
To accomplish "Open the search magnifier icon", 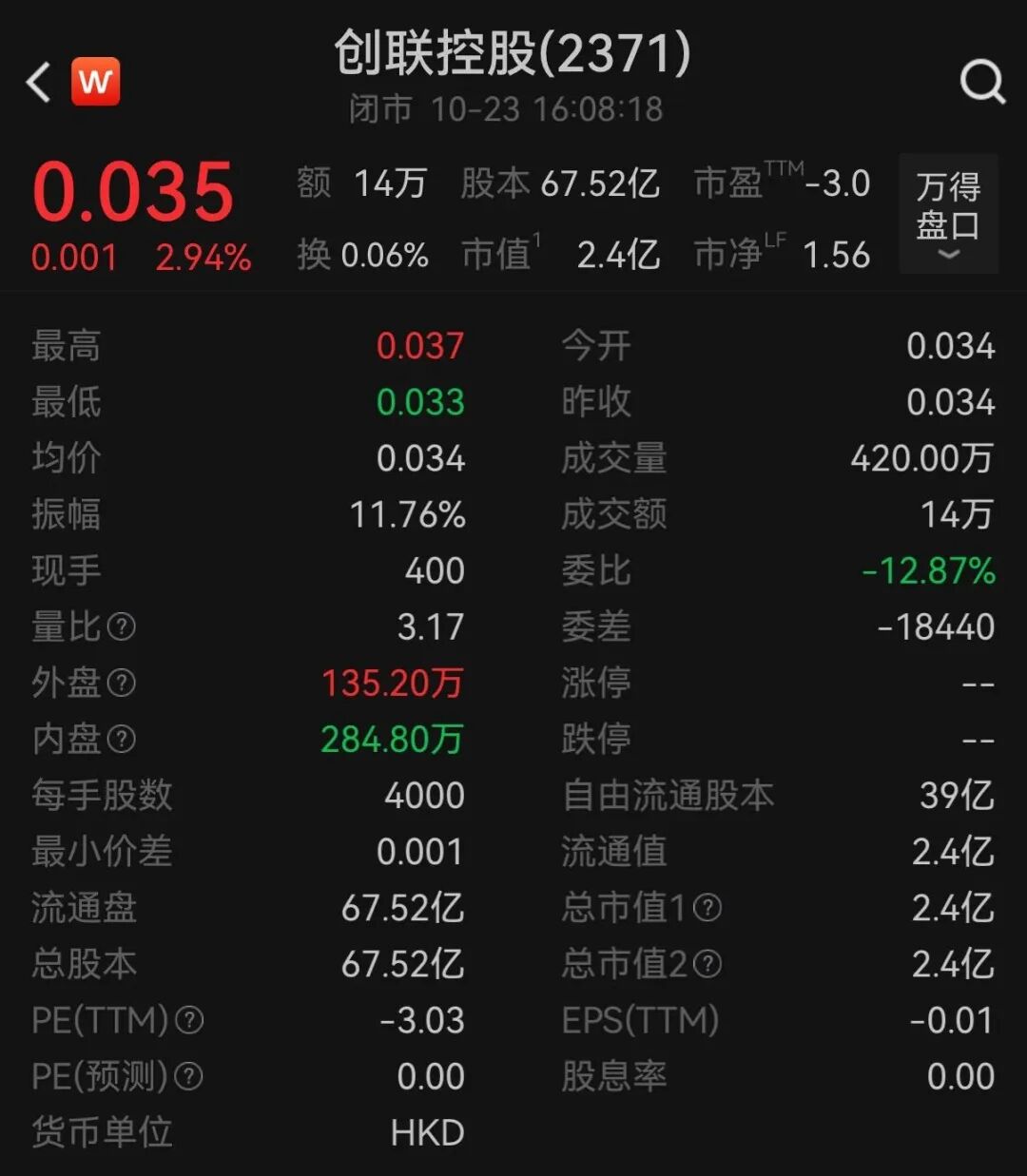I will point(981,83).
